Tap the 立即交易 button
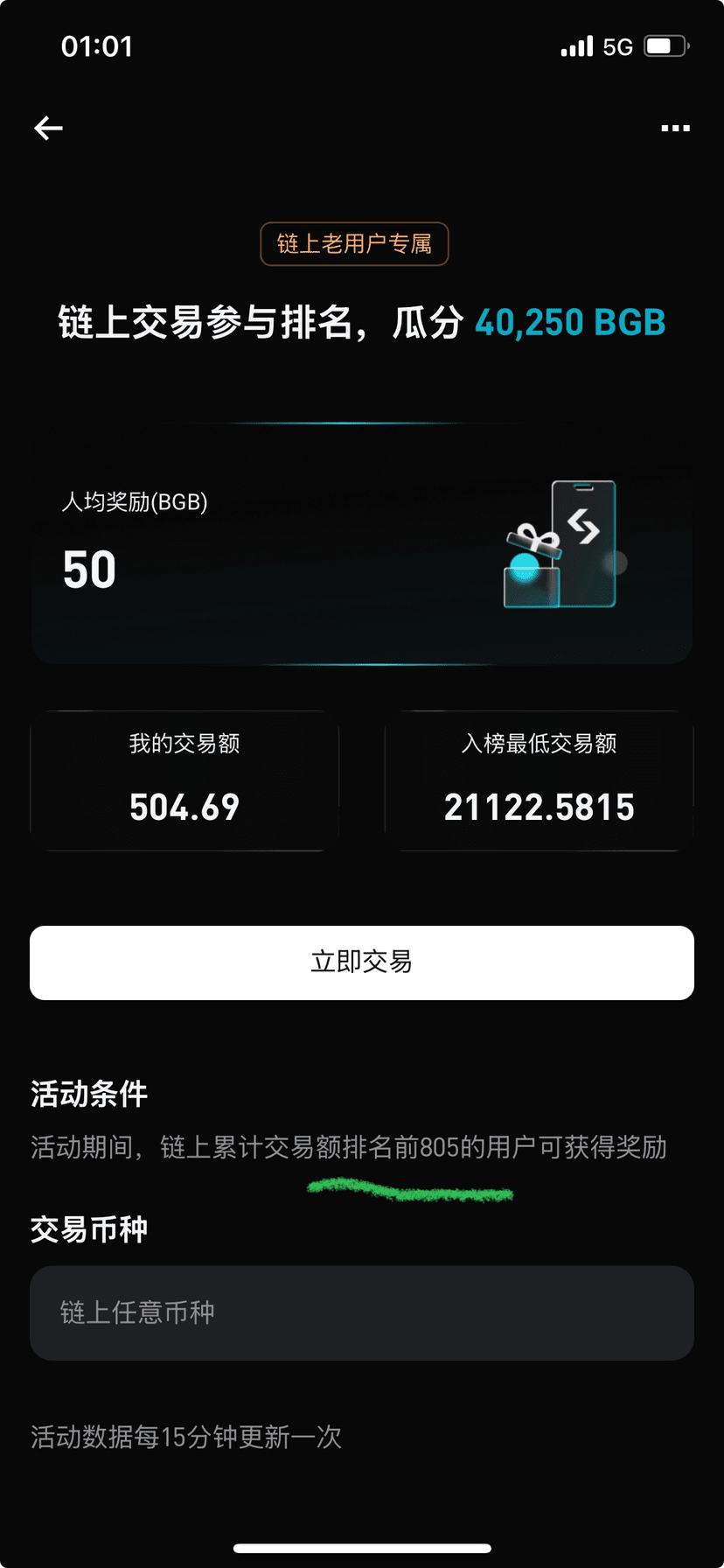 [362, 962]
